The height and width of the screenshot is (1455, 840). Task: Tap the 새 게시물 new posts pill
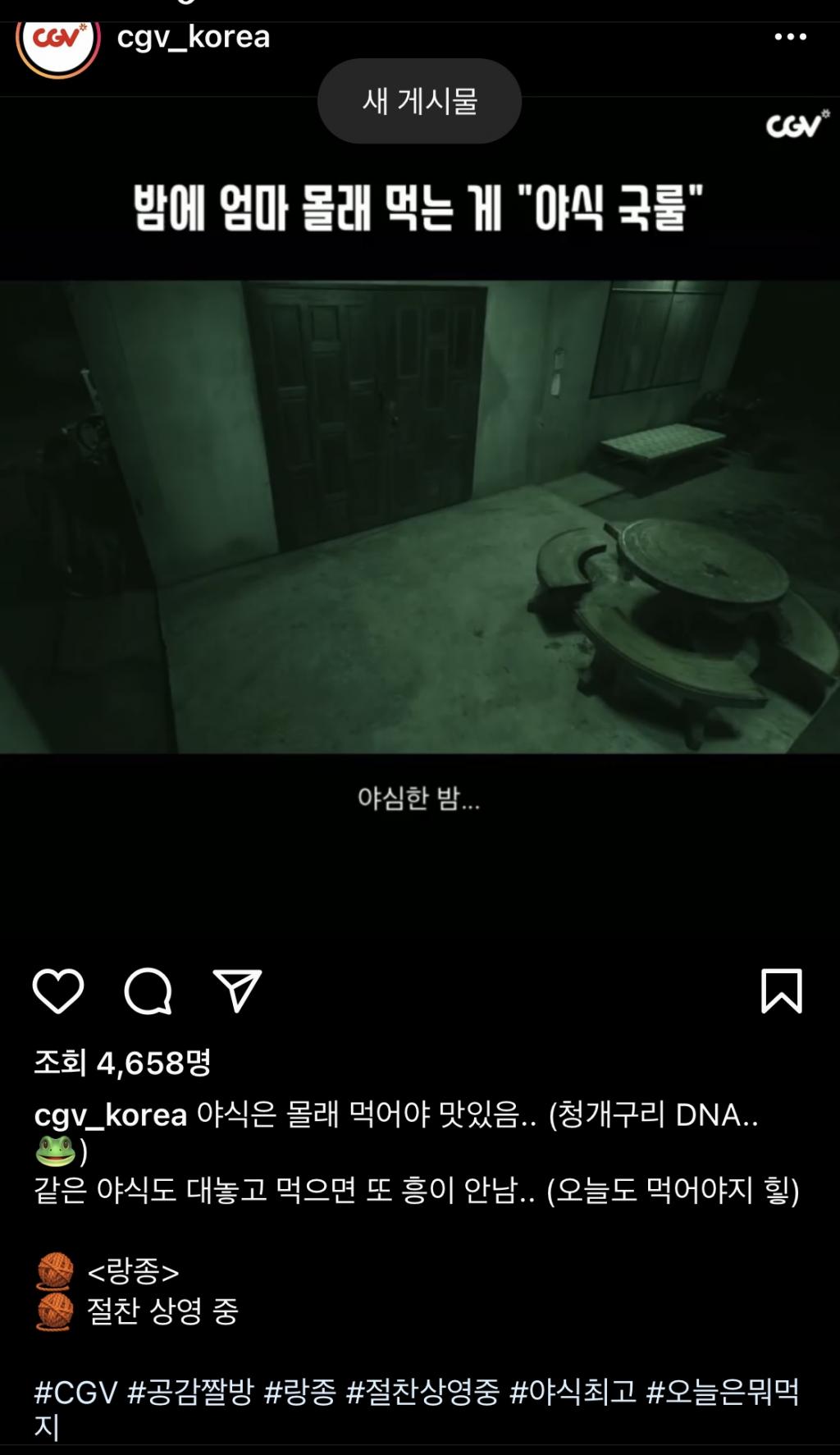[x=419, y=101]
